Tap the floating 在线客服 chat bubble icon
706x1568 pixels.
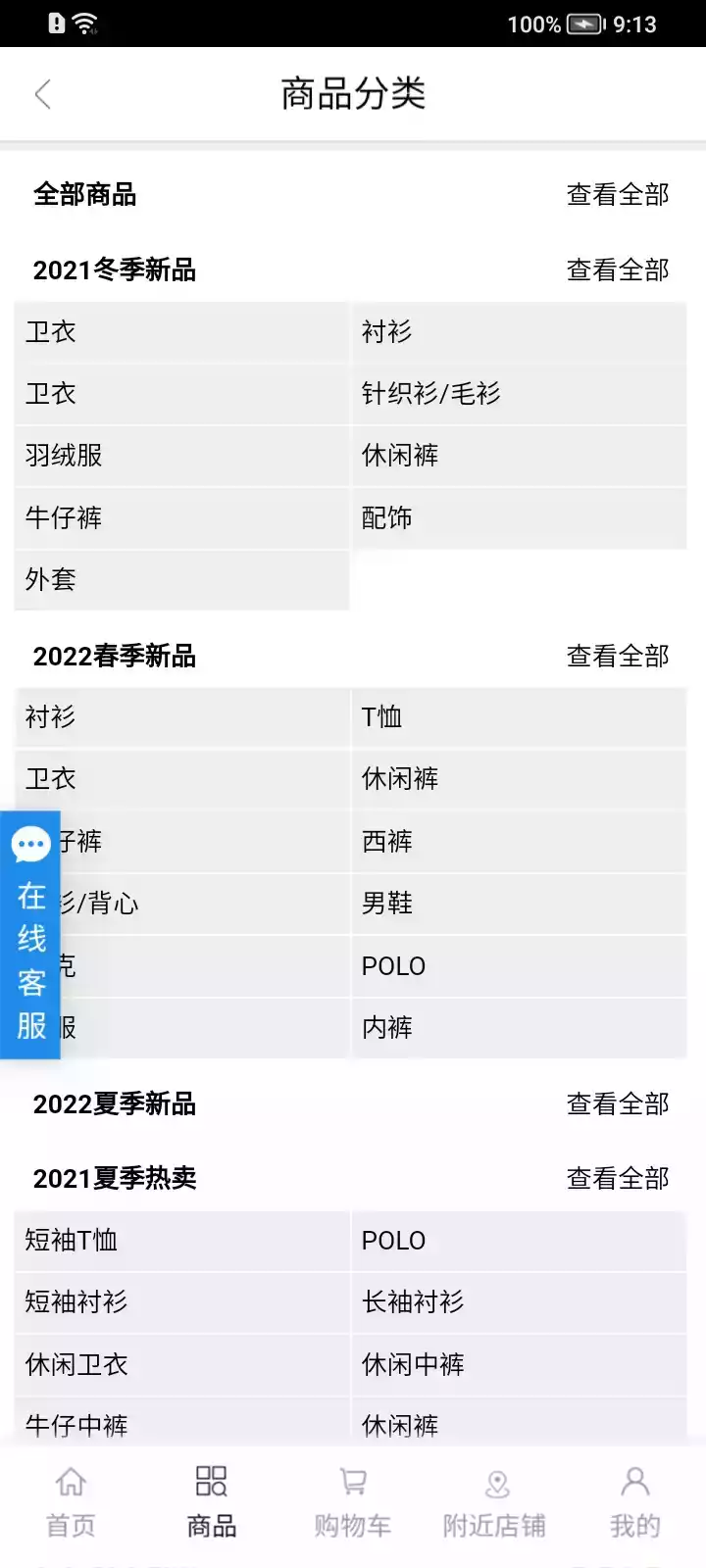[x=29, y=845]
